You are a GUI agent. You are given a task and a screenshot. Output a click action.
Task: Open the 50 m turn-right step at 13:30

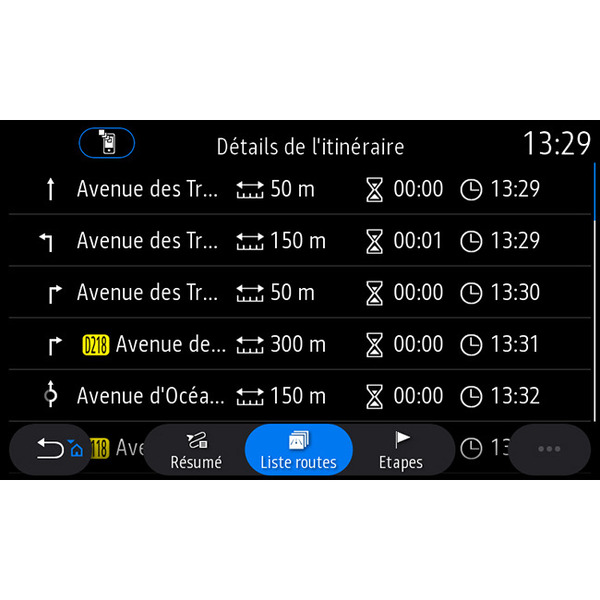pos(300,293)
